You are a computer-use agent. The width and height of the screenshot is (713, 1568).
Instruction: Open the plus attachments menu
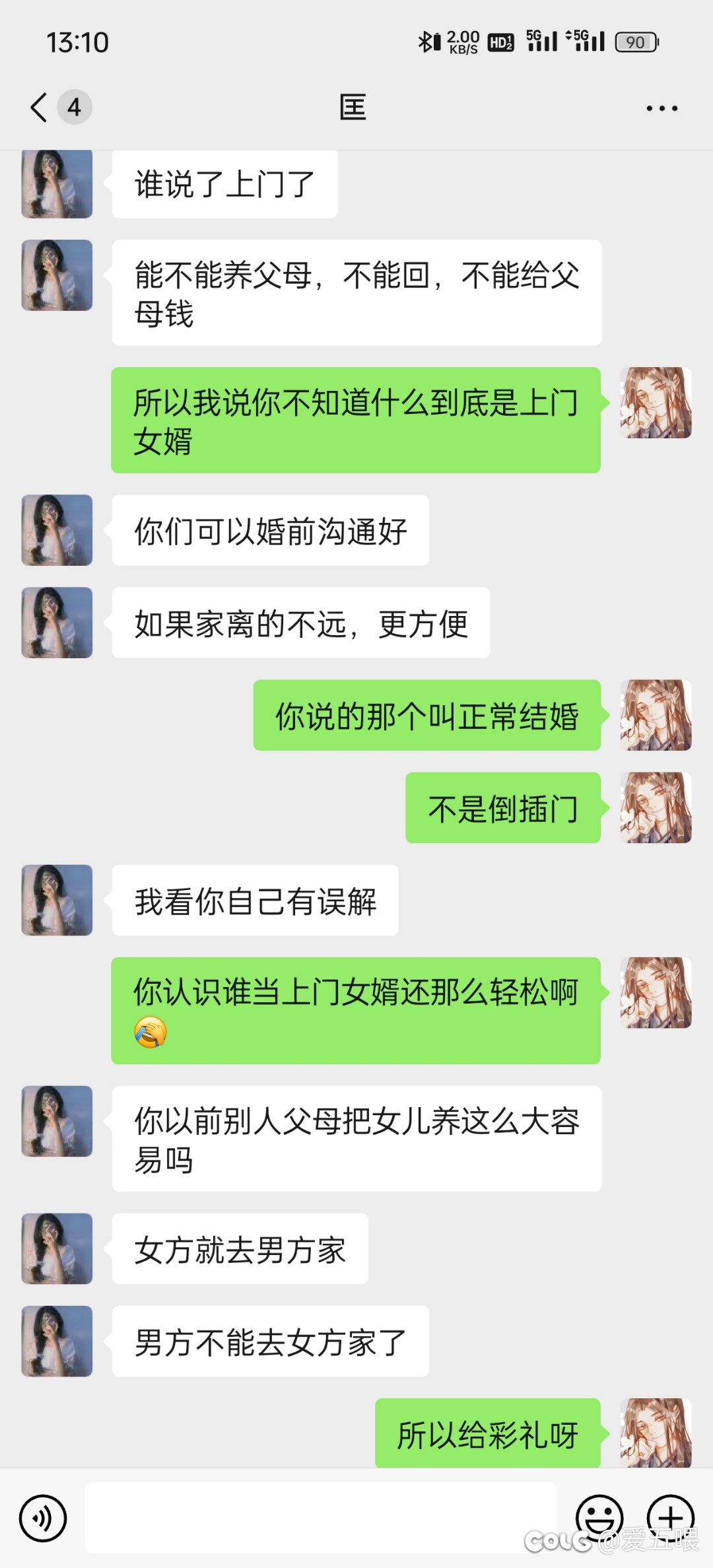[x=671, y=1518]
